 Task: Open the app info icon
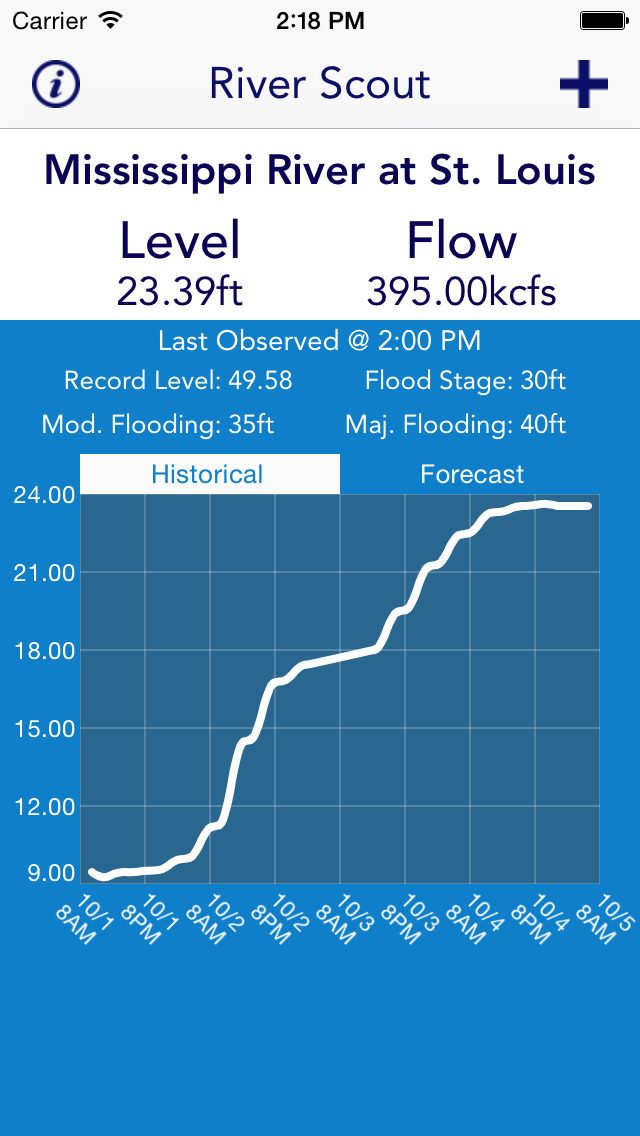pos(56,84)
